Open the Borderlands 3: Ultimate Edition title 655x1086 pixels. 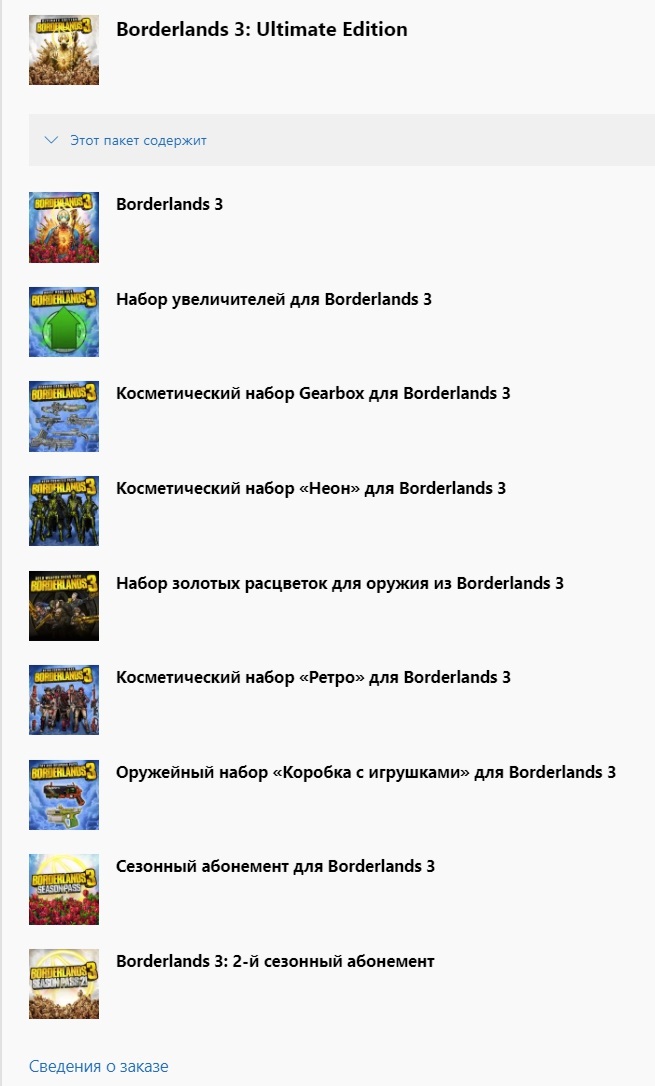pos(261,29)
